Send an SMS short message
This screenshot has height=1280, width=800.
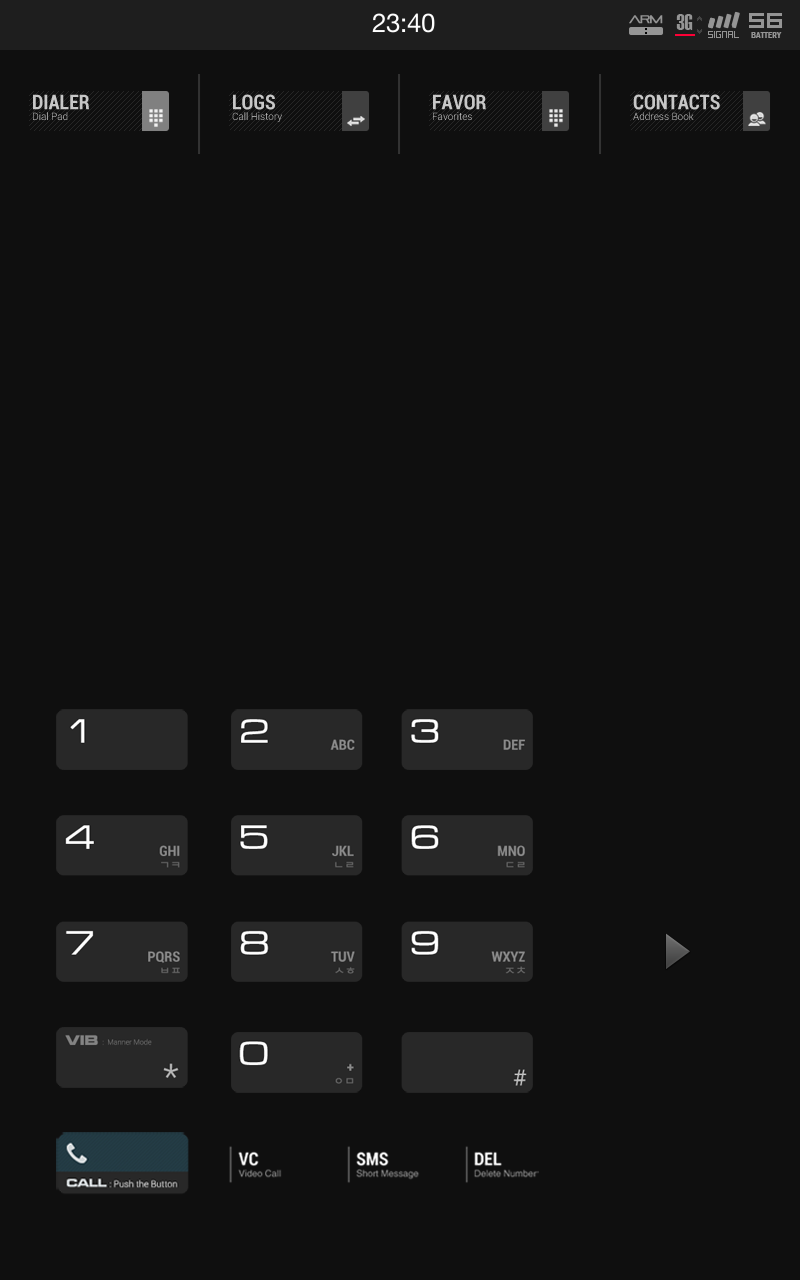386,1164
